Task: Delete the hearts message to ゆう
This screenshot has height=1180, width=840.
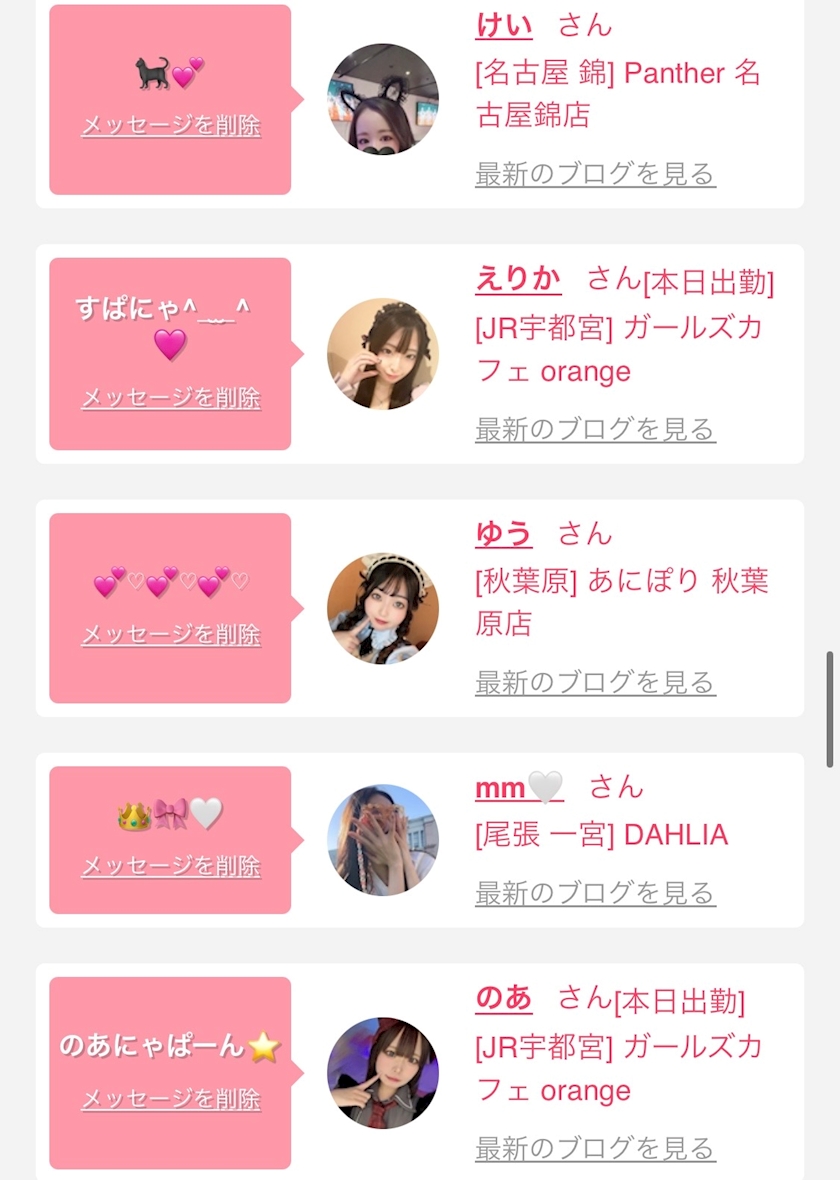Action: [x=171, y=635]
